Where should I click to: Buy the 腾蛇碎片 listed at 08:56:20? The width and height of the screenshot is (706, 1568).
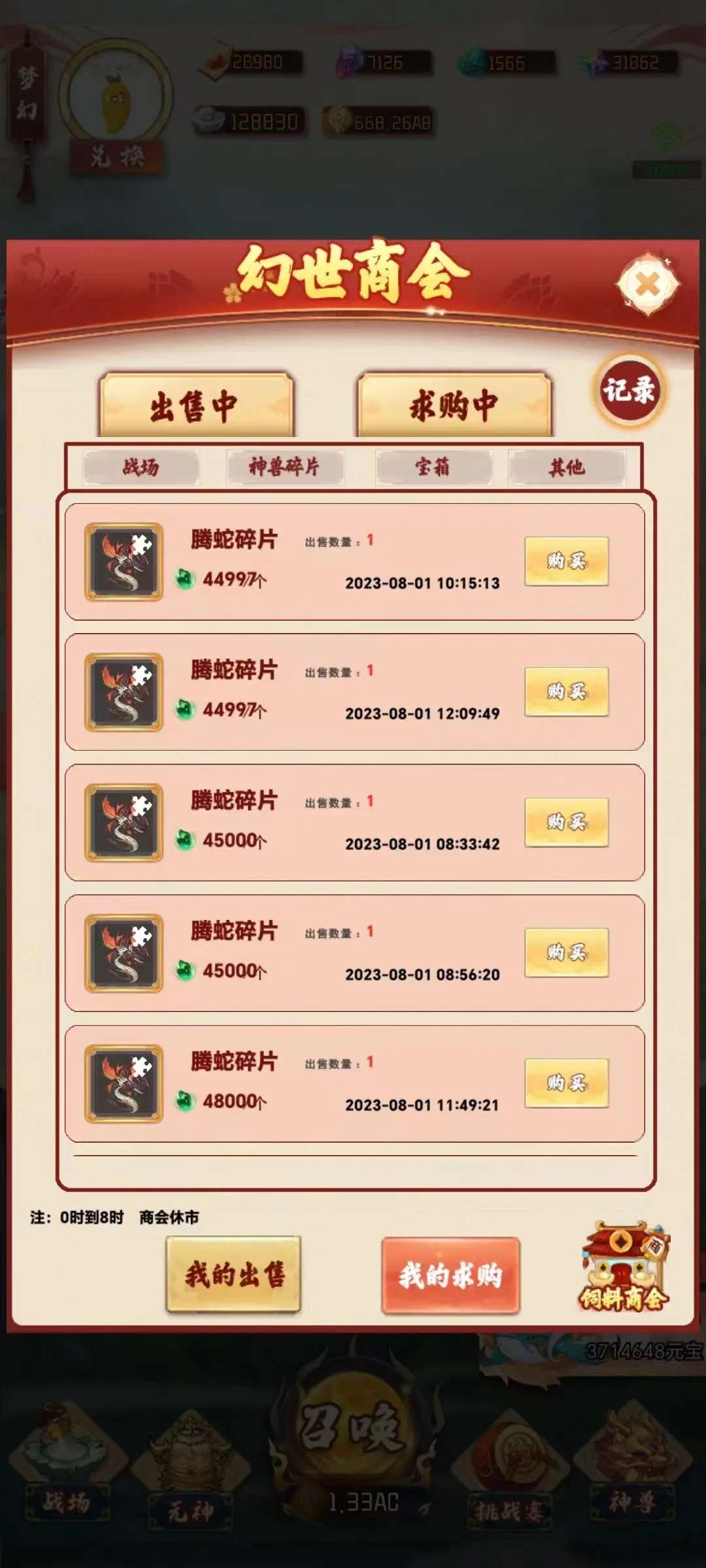pyautogui.click(x=566, y=952)
